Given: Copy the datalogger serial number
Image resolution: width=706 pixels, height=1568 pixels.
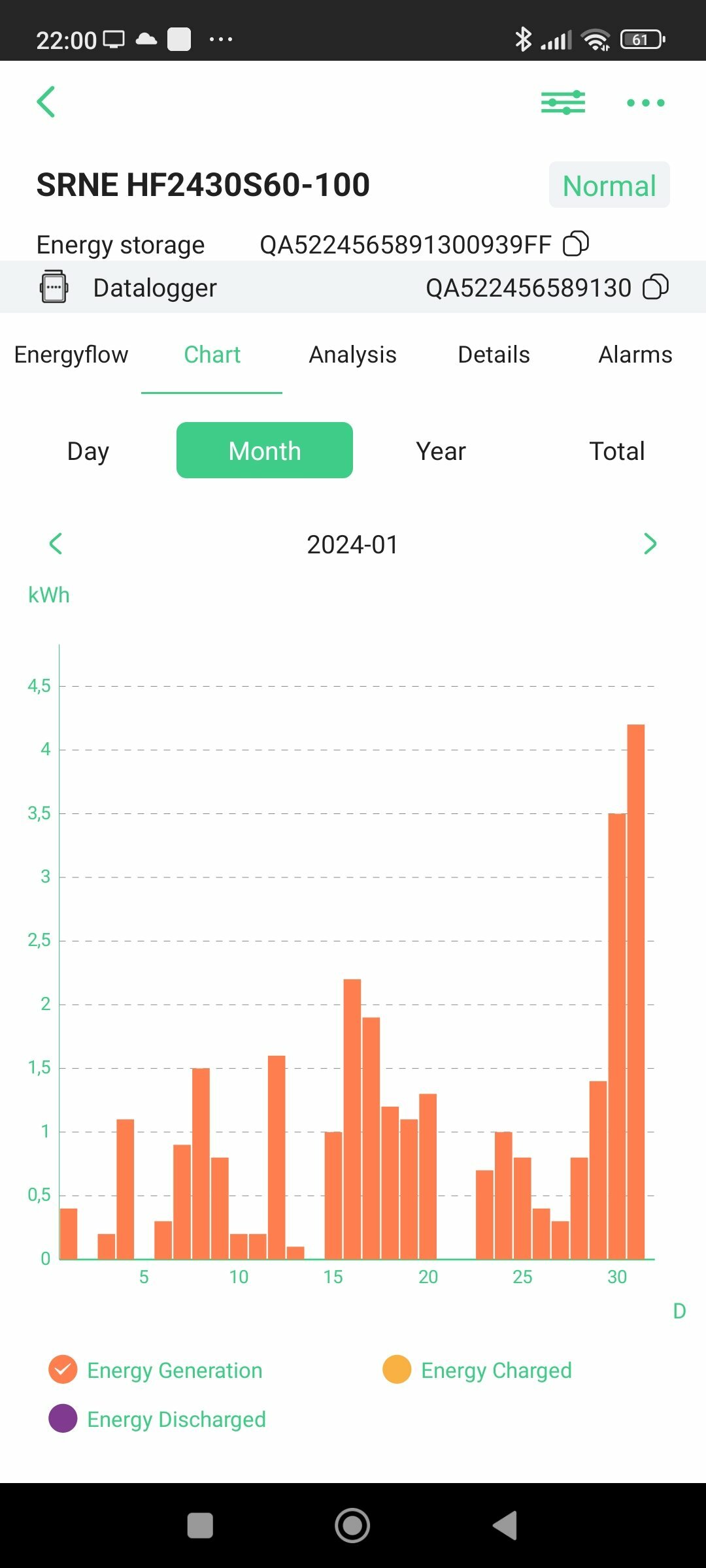Looking at the screenshot, I should click(x=656, y=287).
